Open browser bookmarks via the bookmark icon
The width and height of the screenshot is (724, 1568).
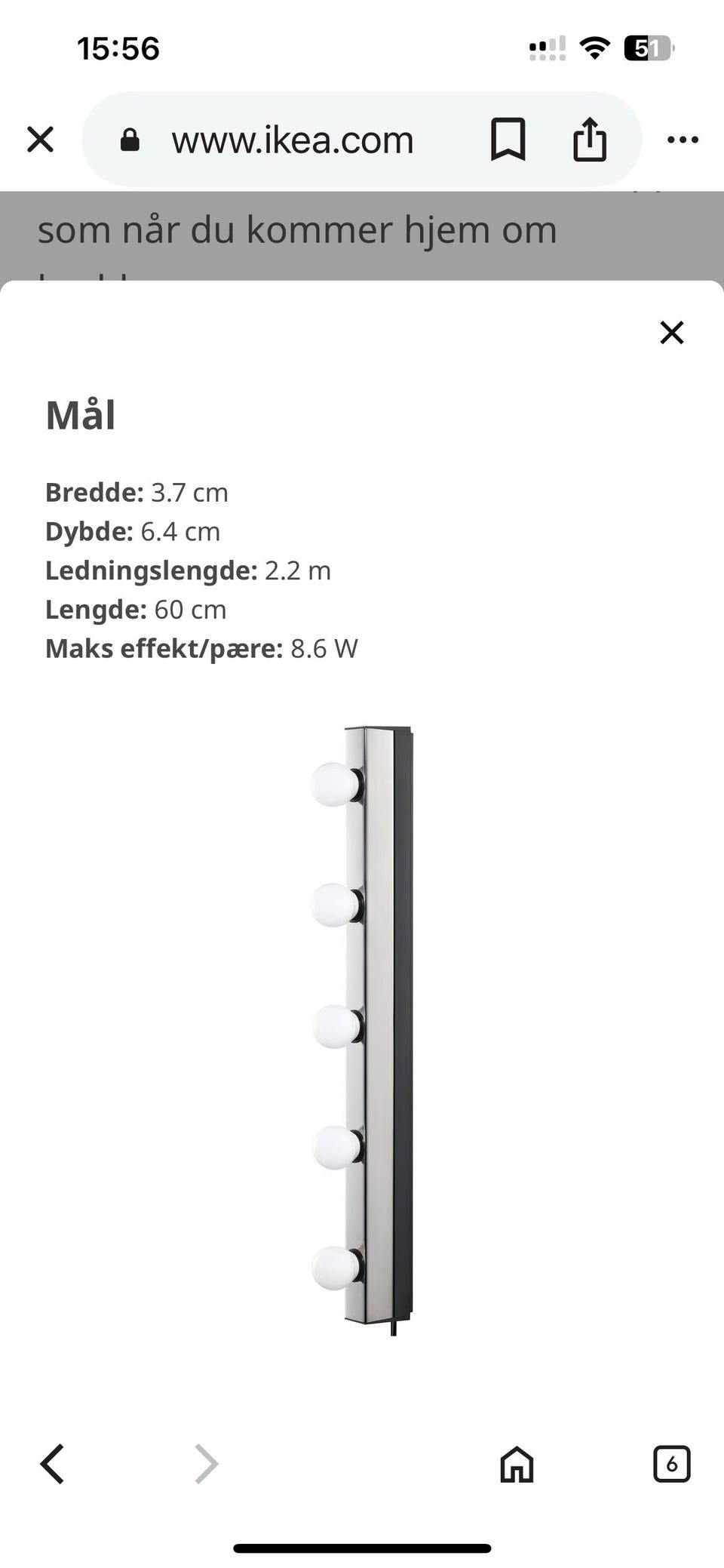[x=508, y=138]
